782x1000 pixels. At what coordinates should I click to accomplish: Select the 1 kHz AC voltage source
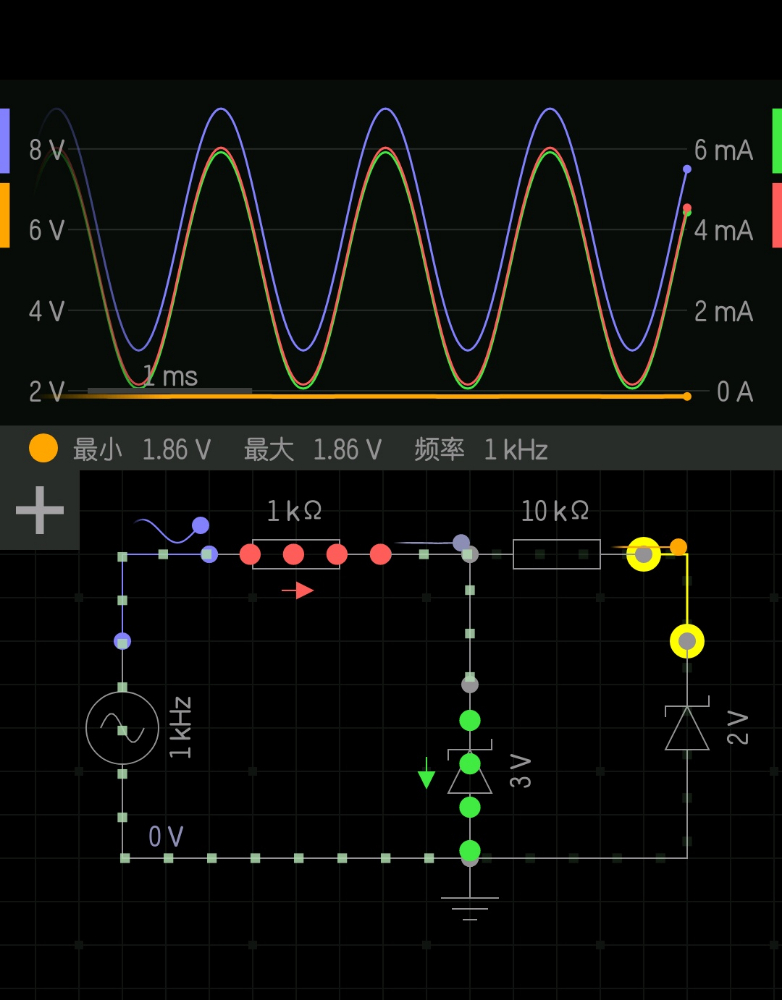pos(122,729)
